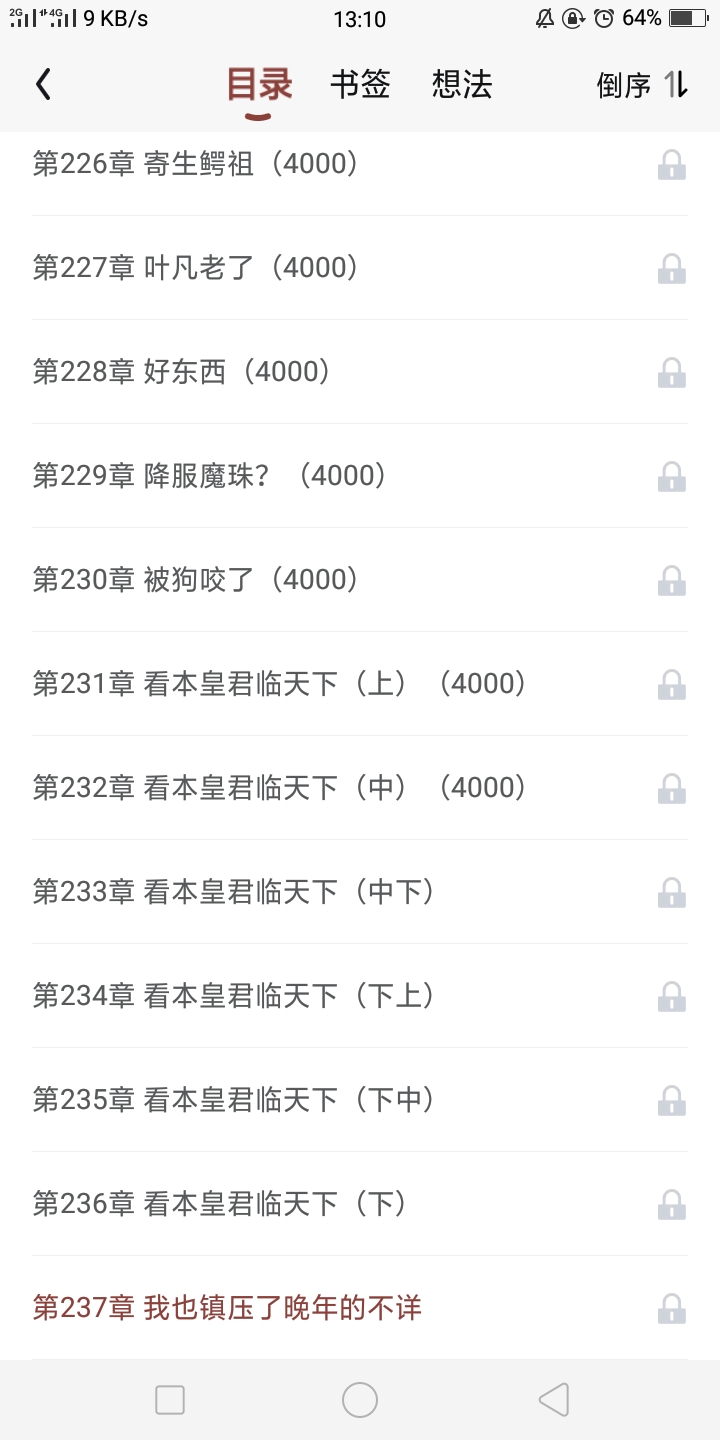This screenshot has width=720, height=1440.
Task: Open chapter 第227章 叶凡老了
Action: 360,268
